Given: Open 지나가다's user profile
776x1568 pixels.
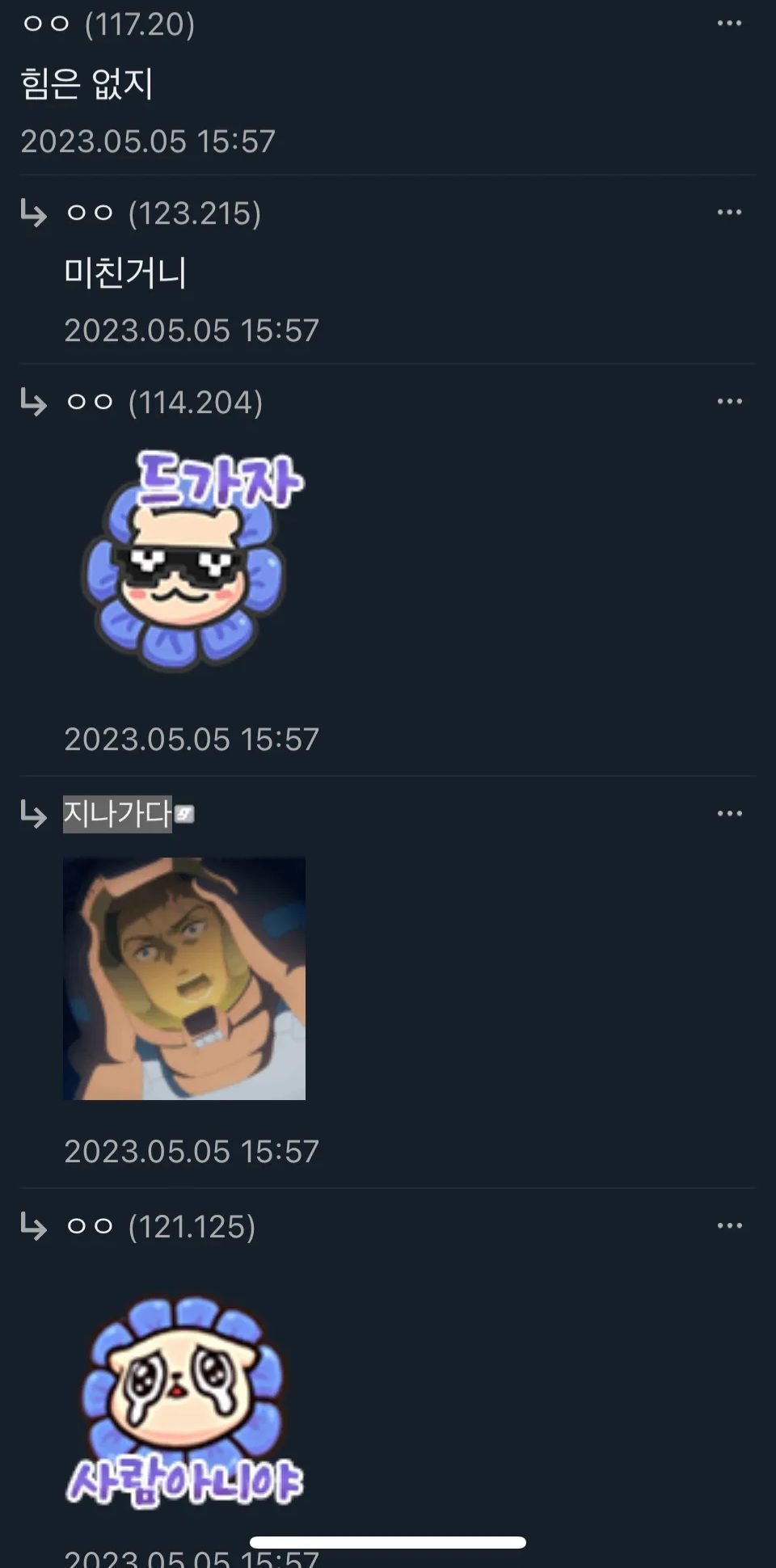Looking at the screenshot, I should coord(118,814).
